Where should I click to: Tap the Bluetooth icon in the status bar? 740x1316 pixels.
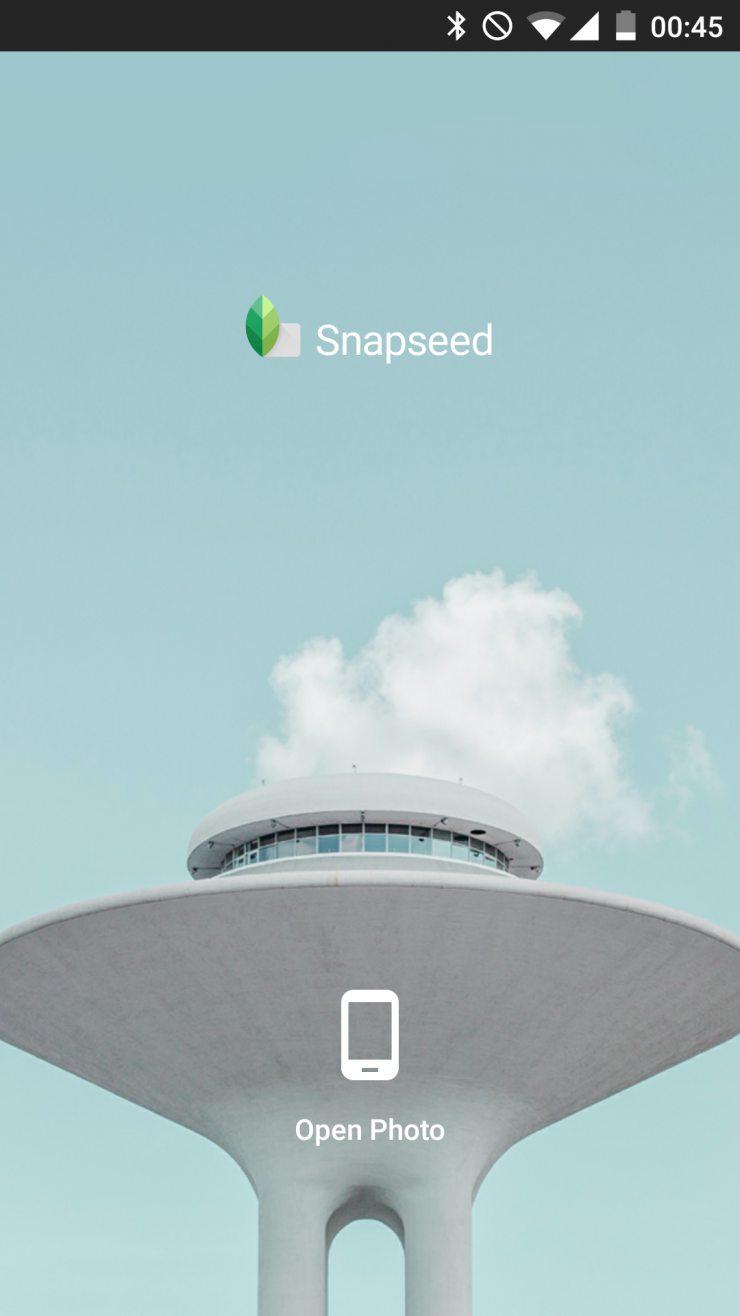coord(458,24)
